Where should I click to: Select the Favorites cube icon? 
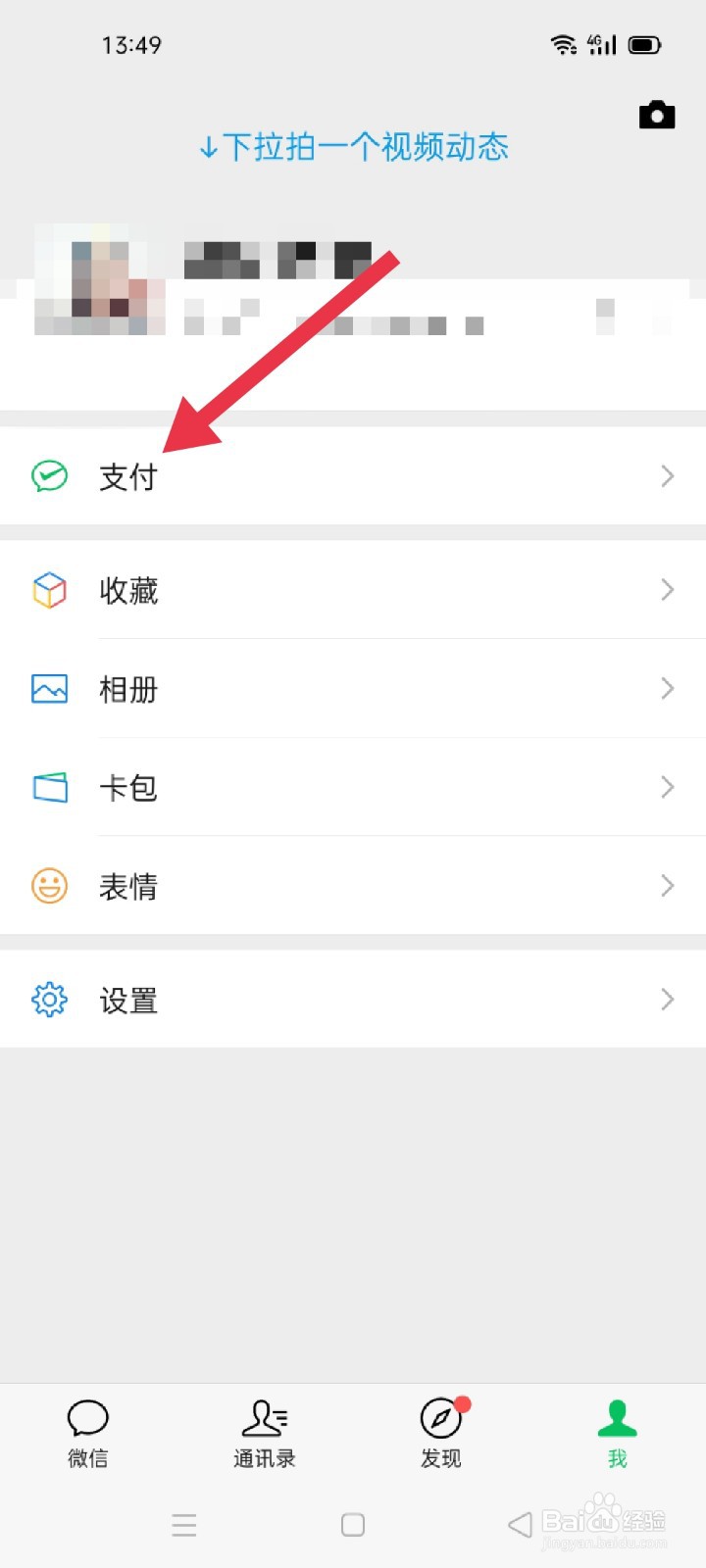click(49, 590)
